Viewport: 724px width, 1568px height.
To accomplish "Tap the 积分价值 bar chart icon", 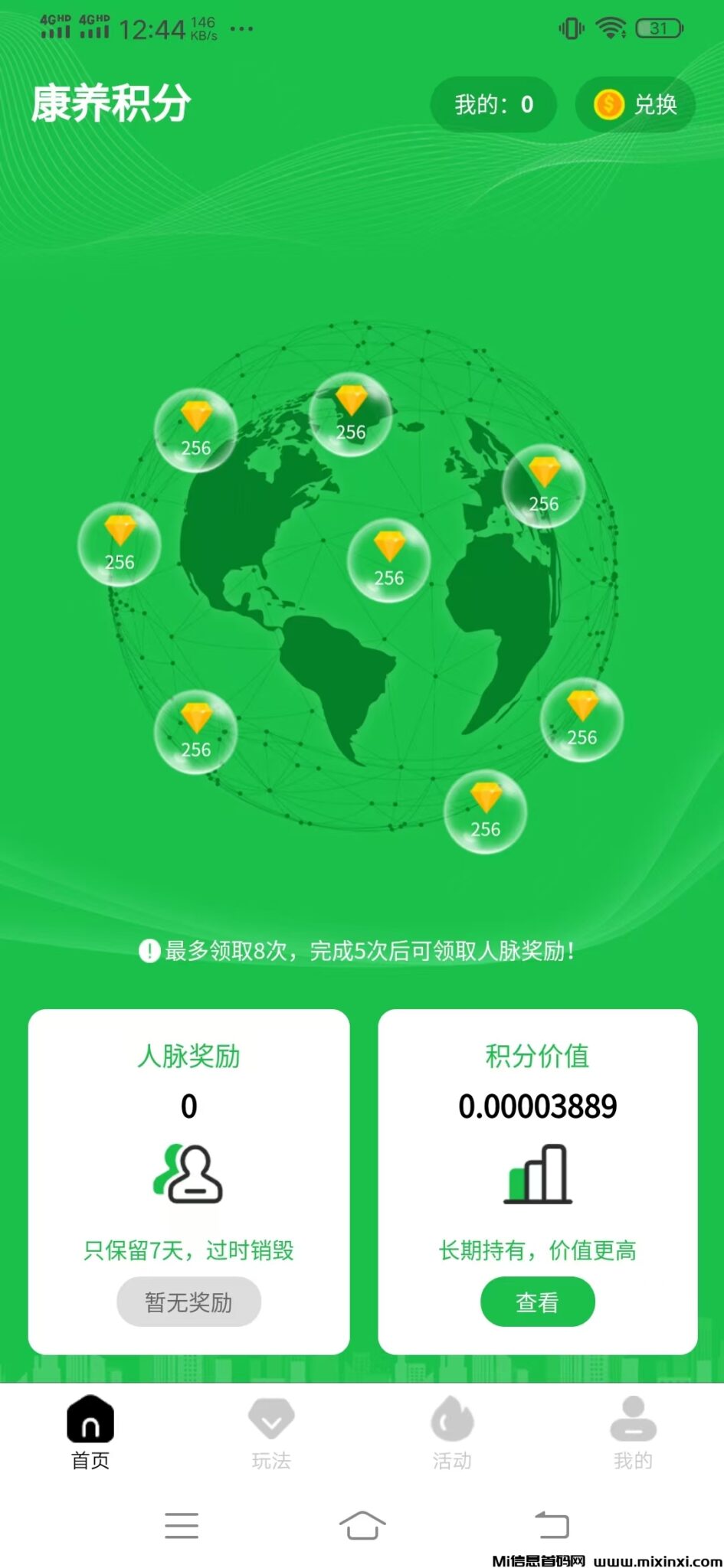I will 536,1177.
